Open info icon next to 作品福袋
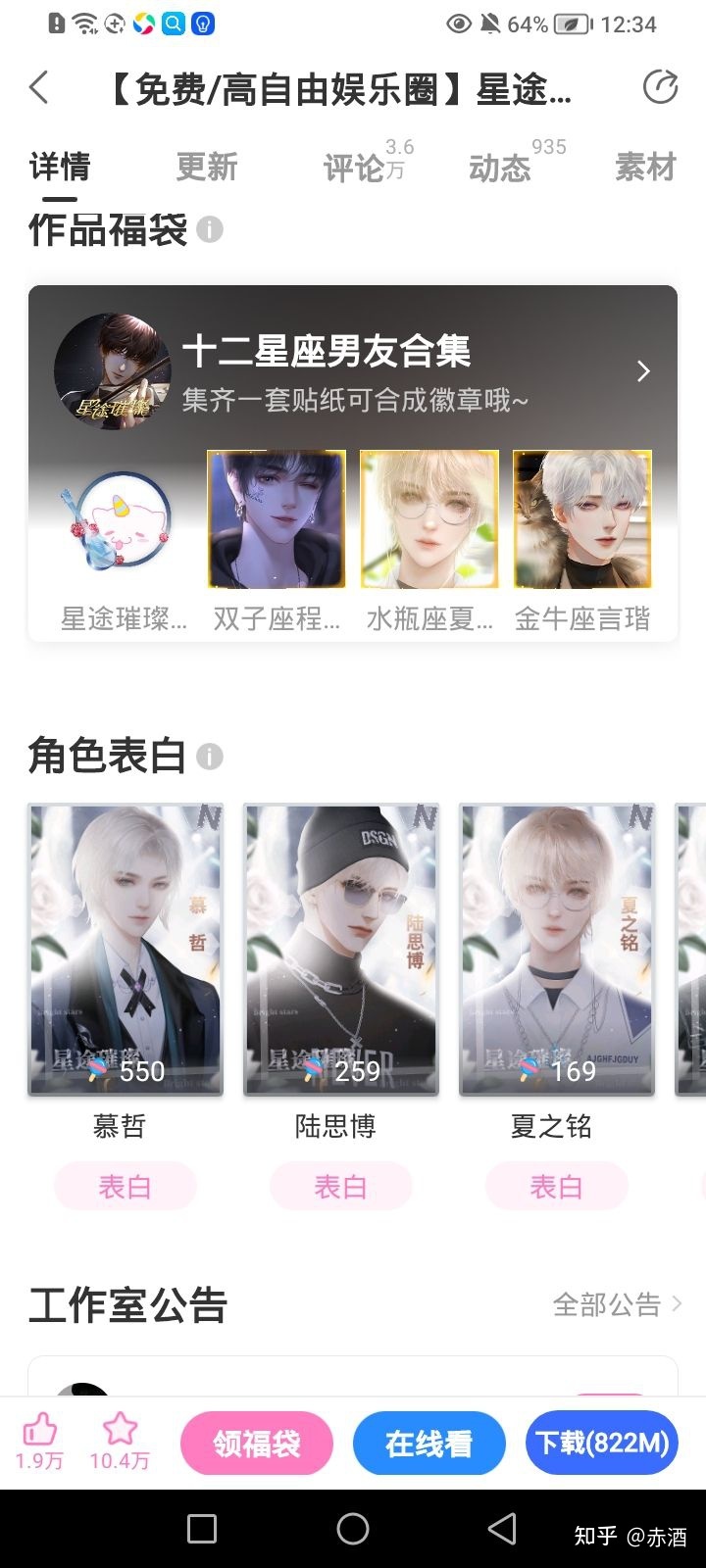The width and height of the screenshot is (706, 1568). (x=210, y=230)
